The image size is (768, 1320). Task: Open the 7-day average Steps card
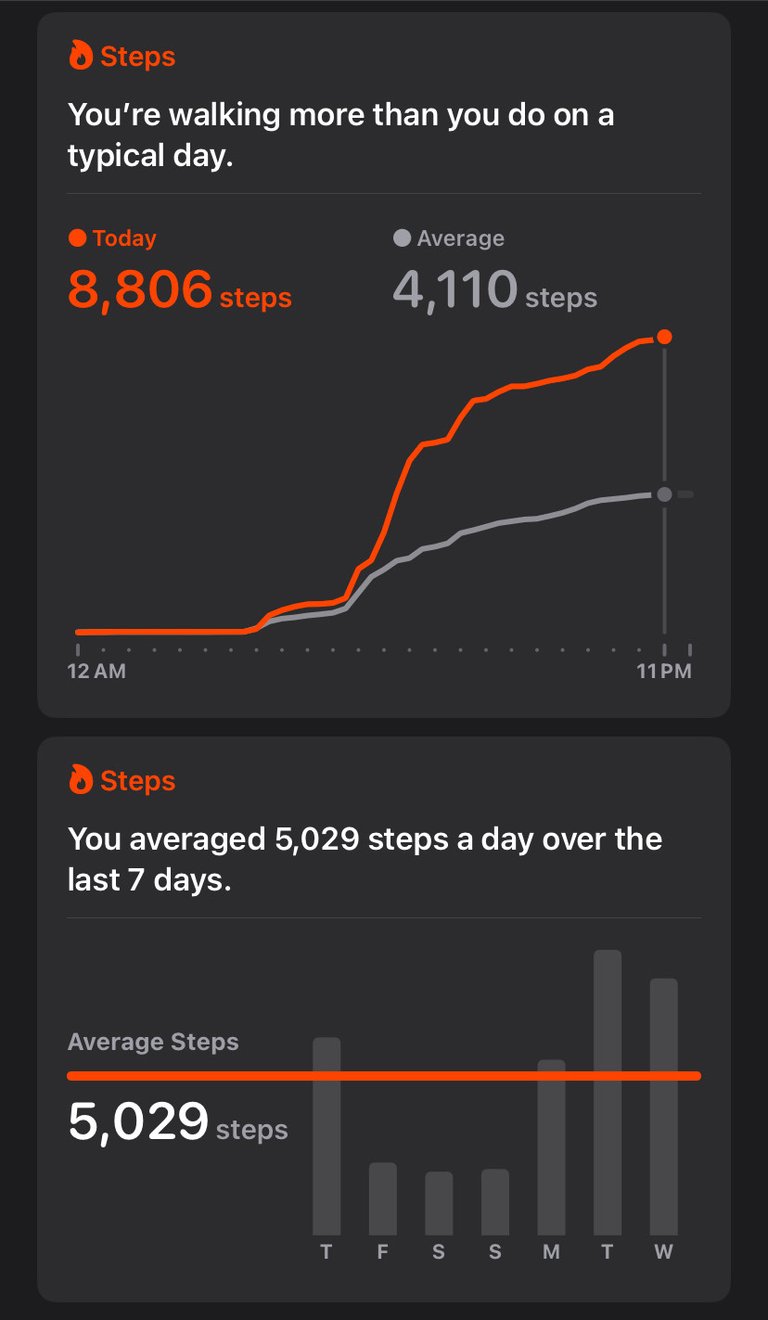(x=384, y=1019)
